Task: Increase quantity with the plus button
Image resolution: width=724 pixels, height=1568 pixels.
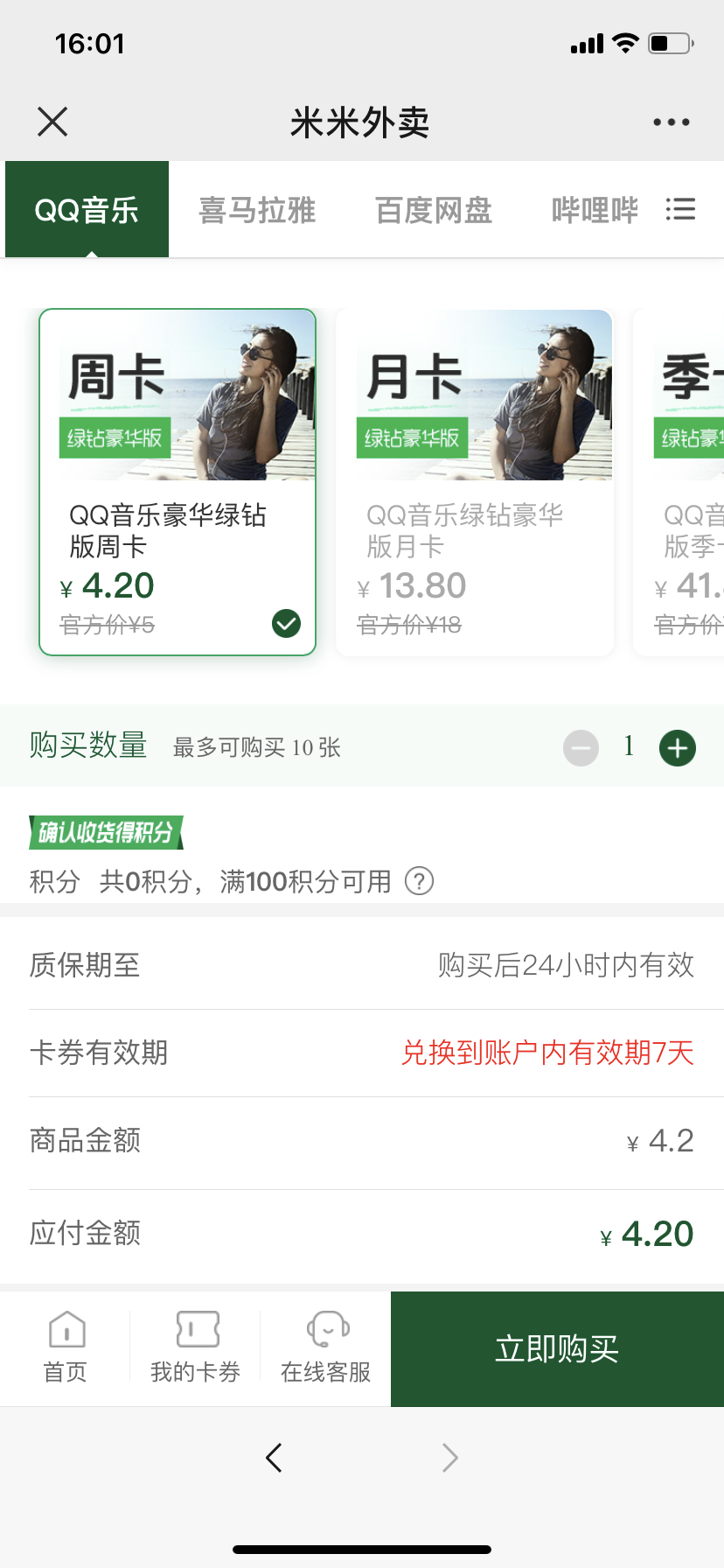Action: tap(677, 746)
